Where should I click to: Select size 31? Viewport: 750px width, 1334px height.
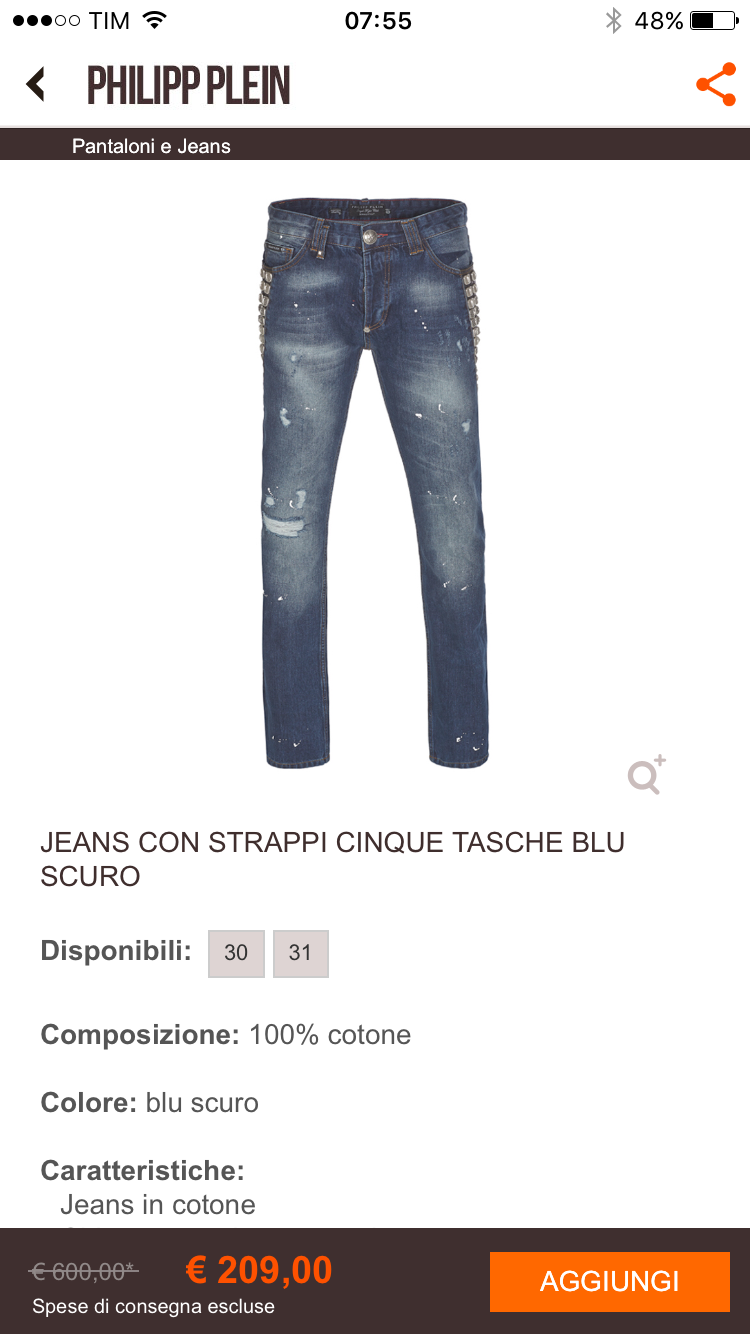pyautogui.click(x=300, y=953)
